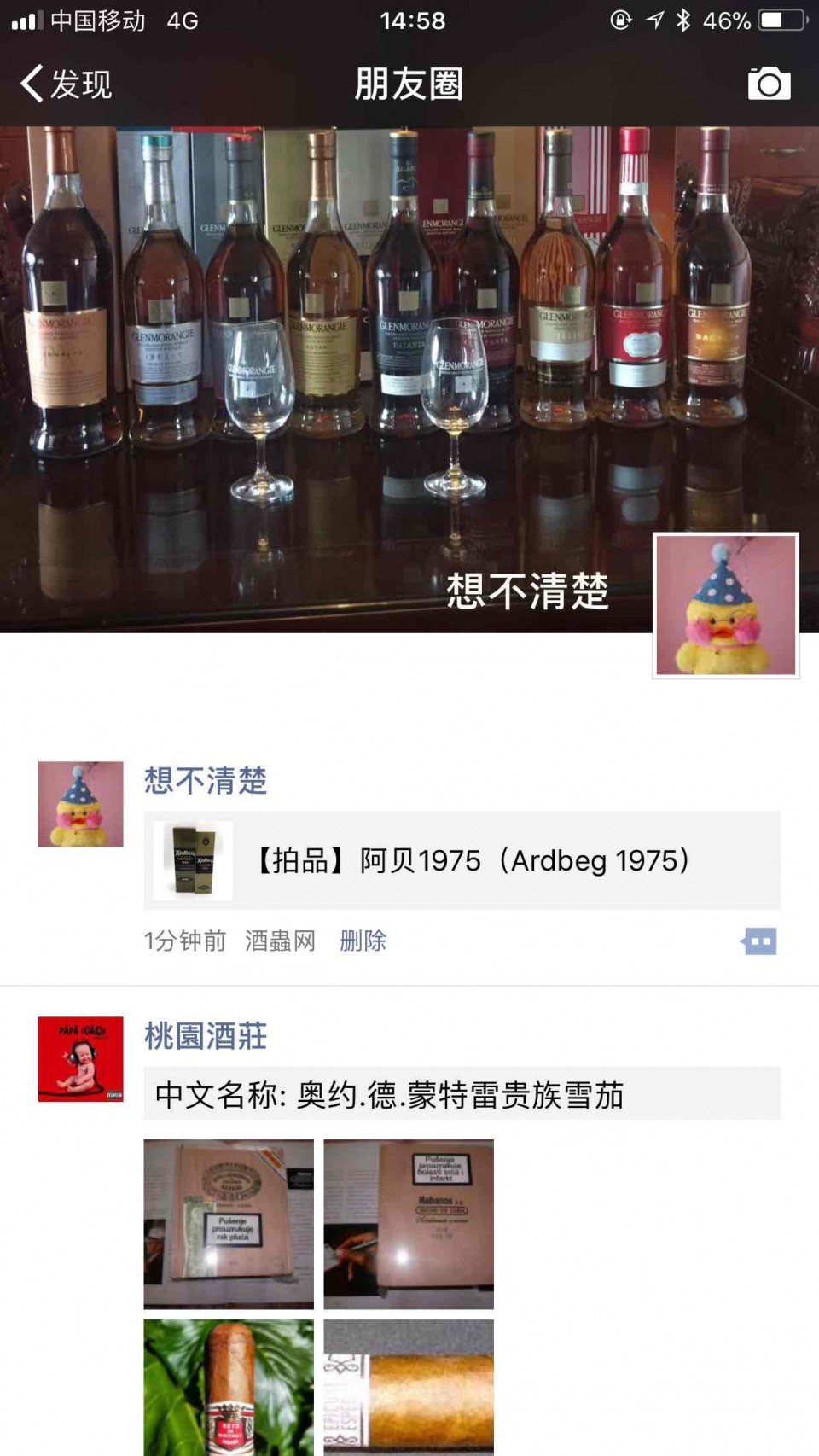819x1456 pixels.
Task: Open the shared Ardbeg 1975 auction link
Action: pos(462,860)
